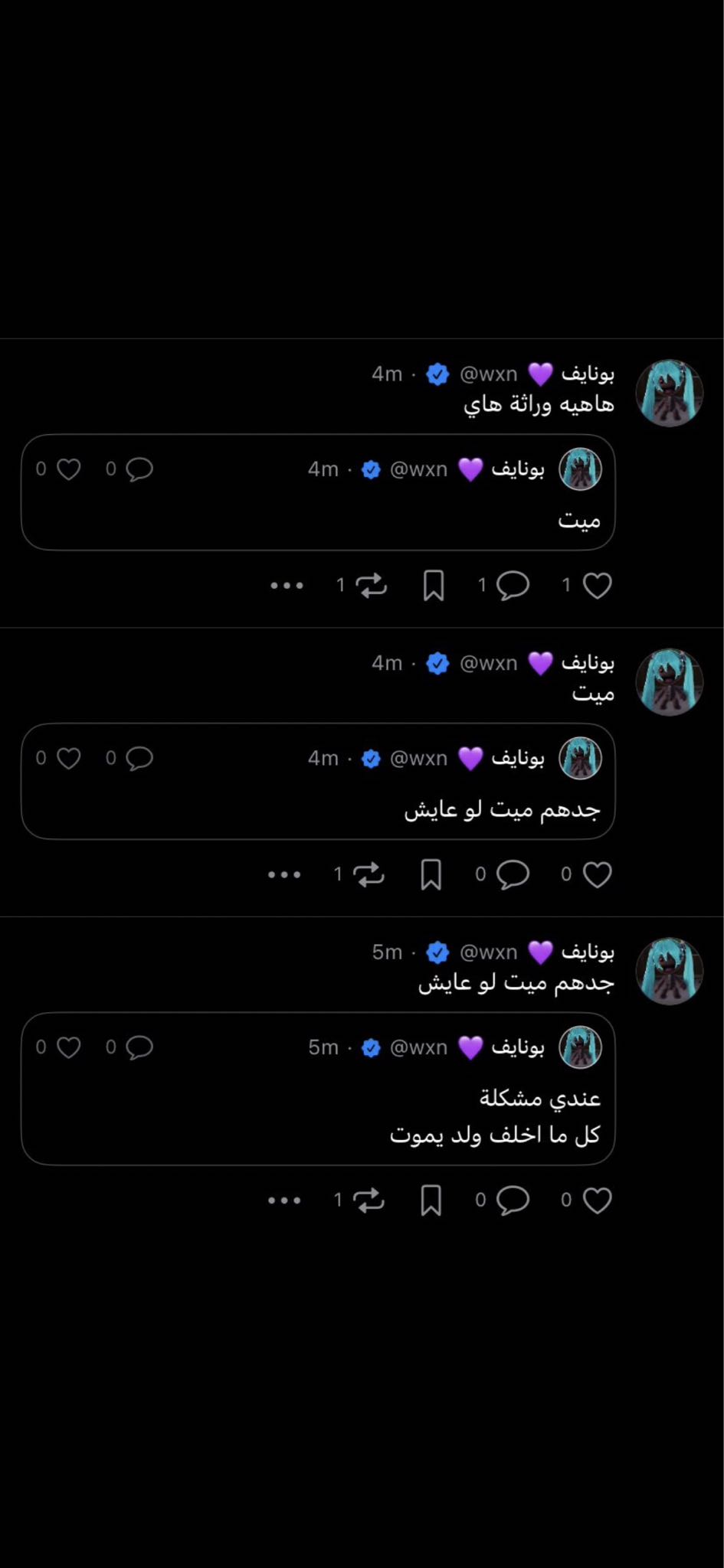Reply to the tweet quoting "جدهم ميت لو عايش"
724x1568 pixels.
(x=513, y=875)
